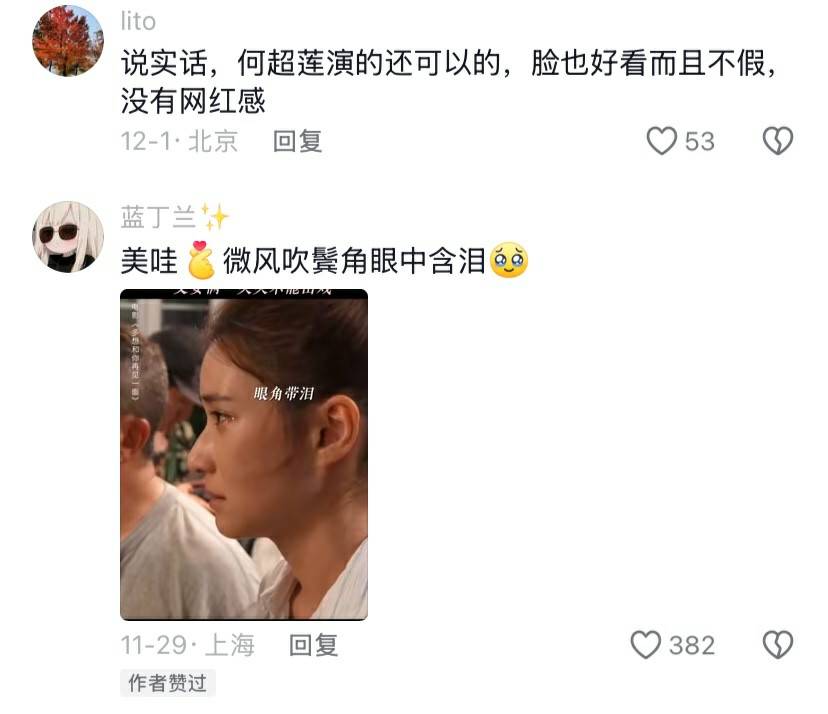This screenshot has width=828, height=714.
Task: Reply to 蓝丁兰's comment
Action: coord(313,645)
